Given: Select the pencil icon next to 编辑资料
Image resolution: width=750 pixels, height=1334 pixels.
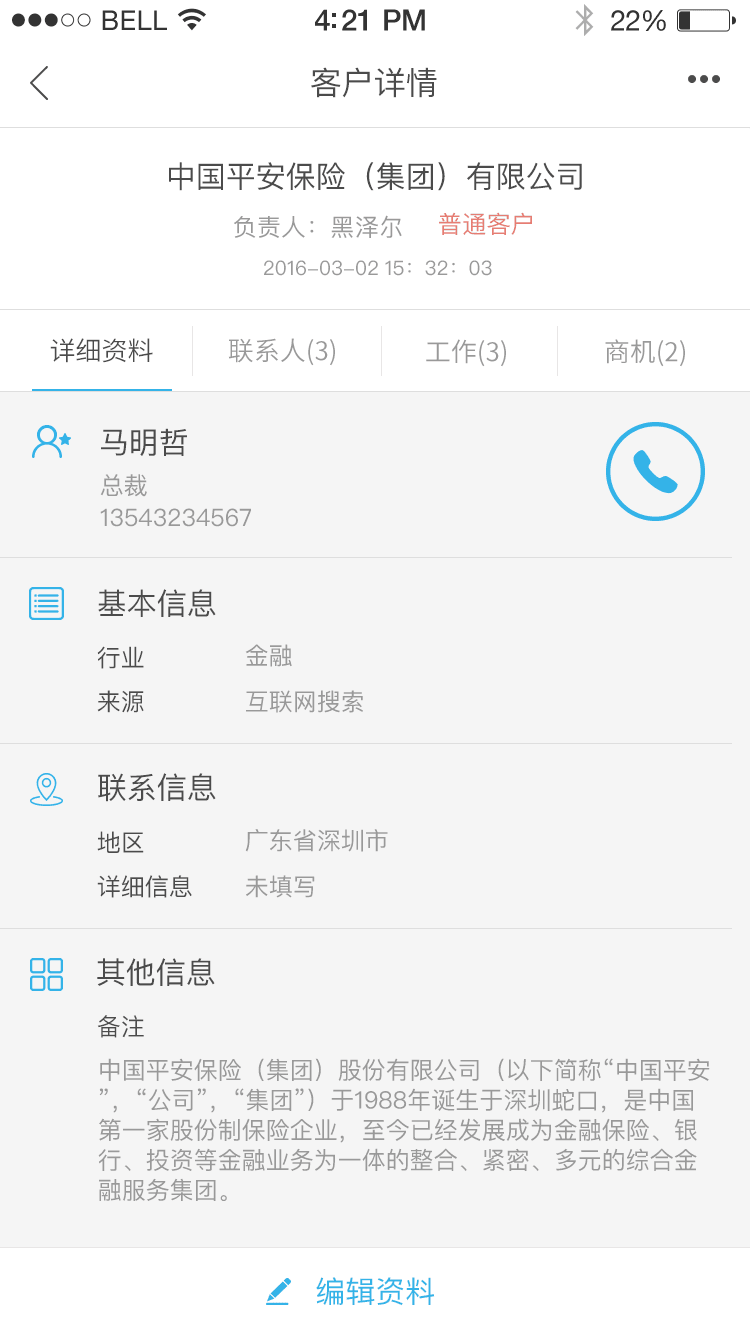Looking at the screenshot, I should [278, 1291].
